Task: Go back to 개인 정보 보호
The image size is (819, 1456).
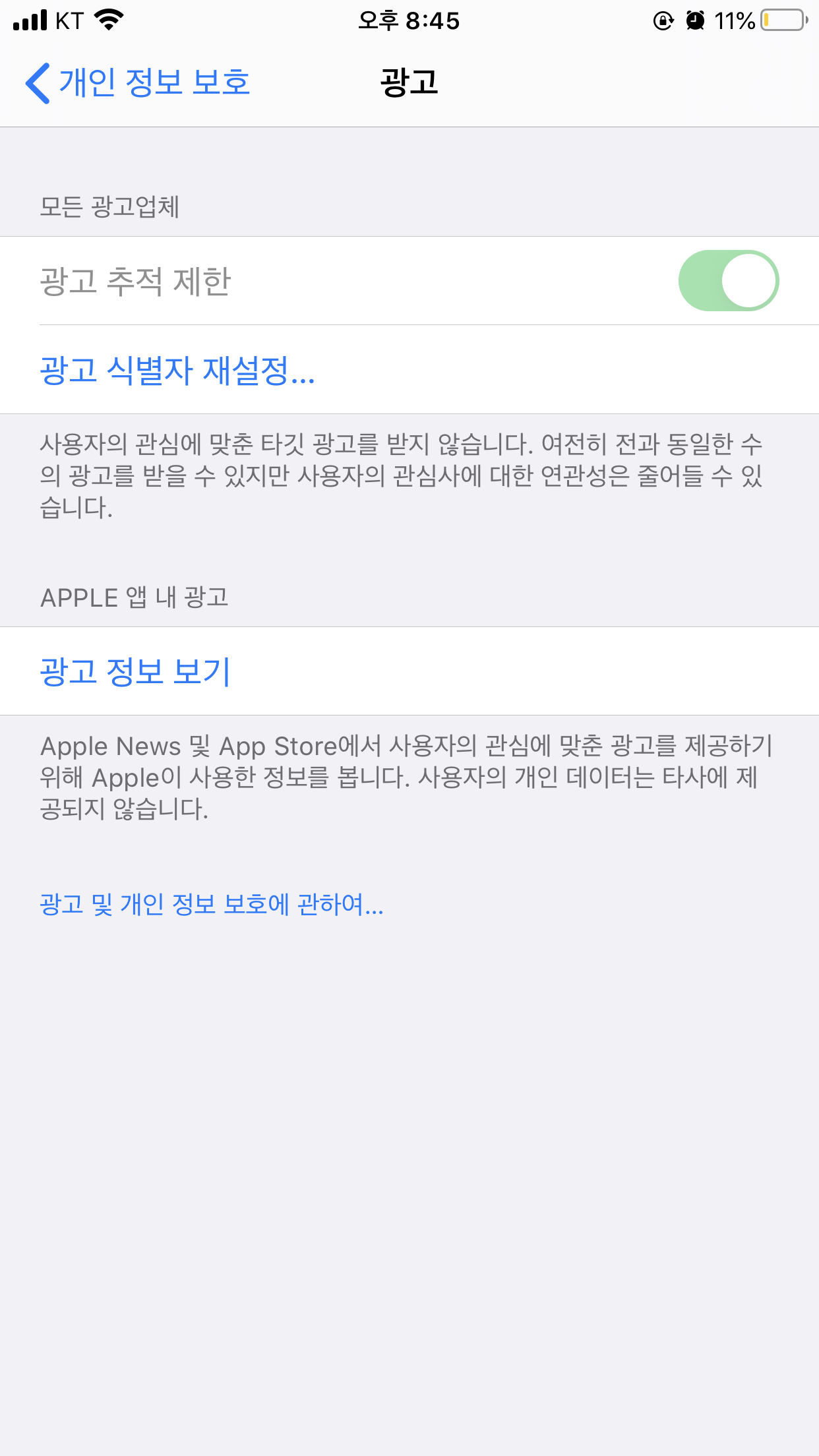Action: click(138, 83)
